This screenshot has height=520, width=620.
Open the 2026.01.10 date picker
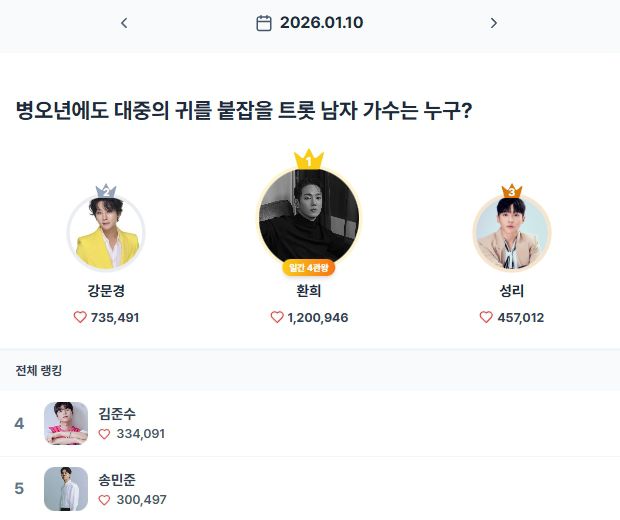click(x=309, y=23)
